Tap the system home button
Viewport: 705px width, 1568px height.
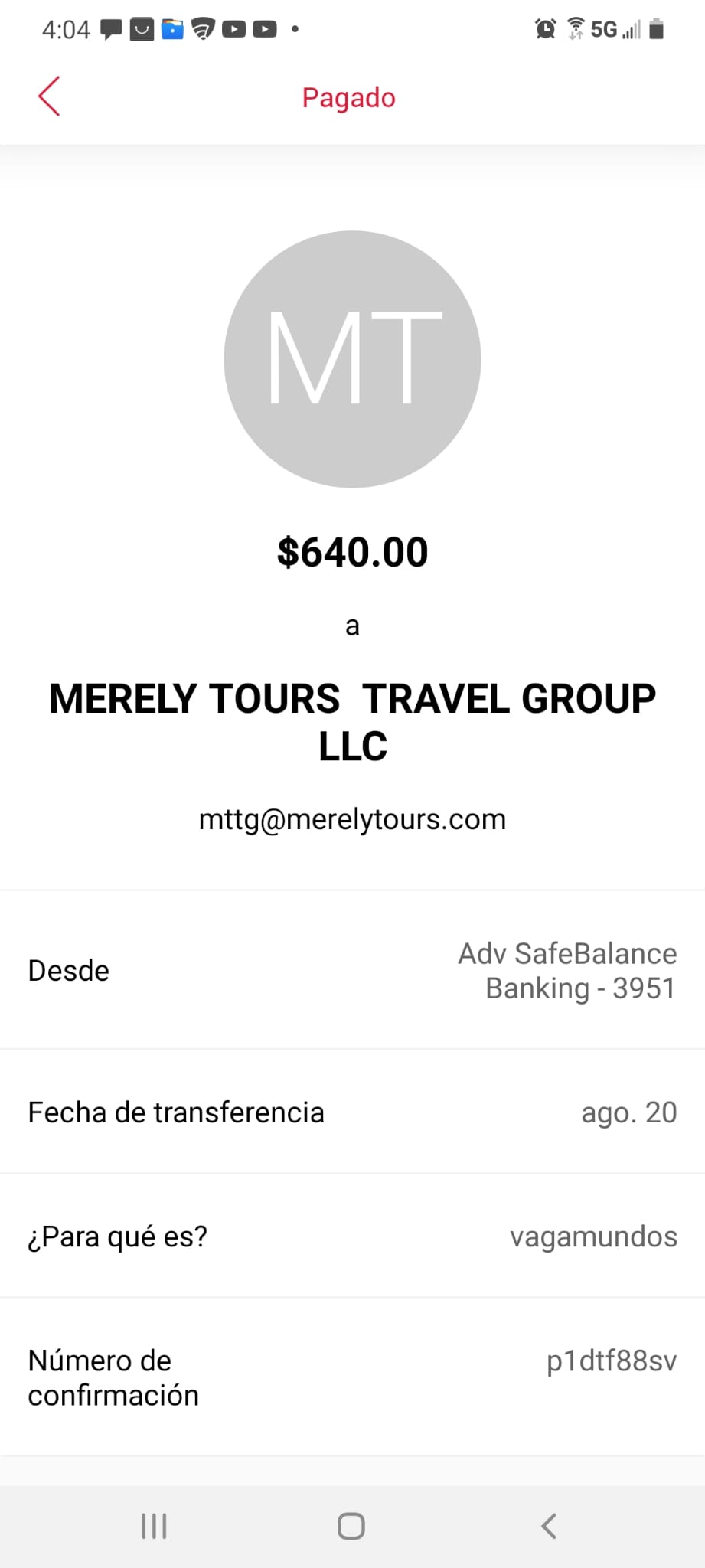(351, 1526)
